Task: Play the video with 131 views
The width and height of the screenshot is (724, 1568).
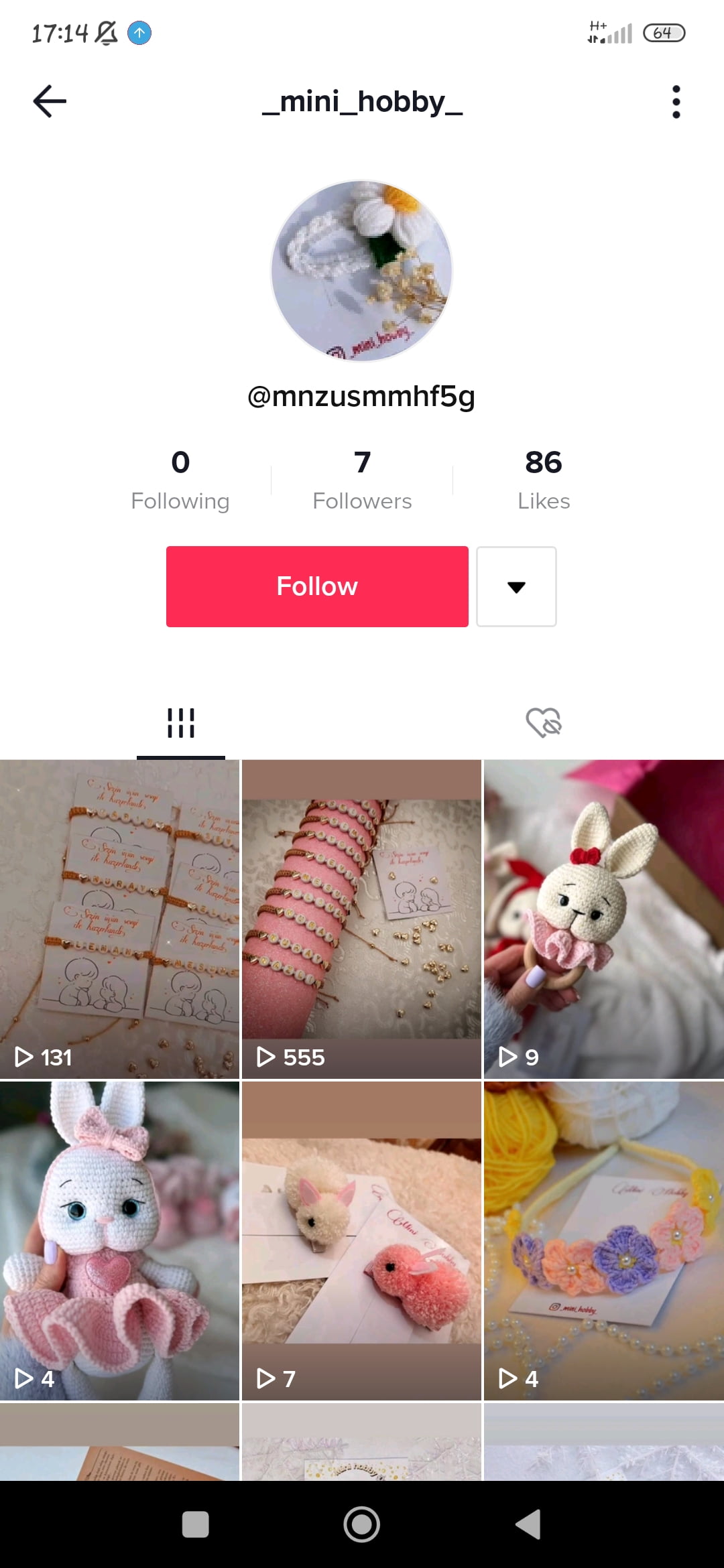Action: 119,919
